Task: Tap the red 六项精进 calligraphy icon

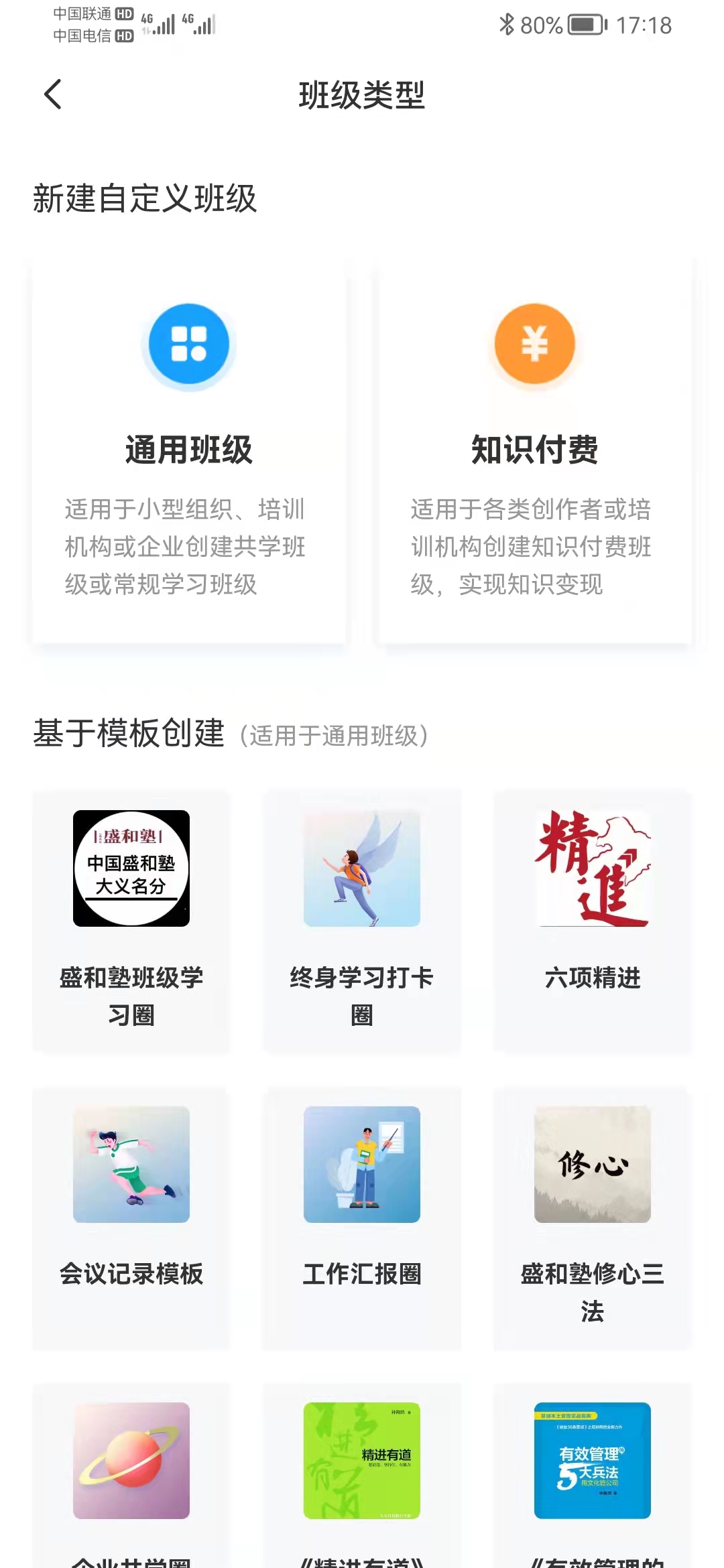Action: (593, 868)
